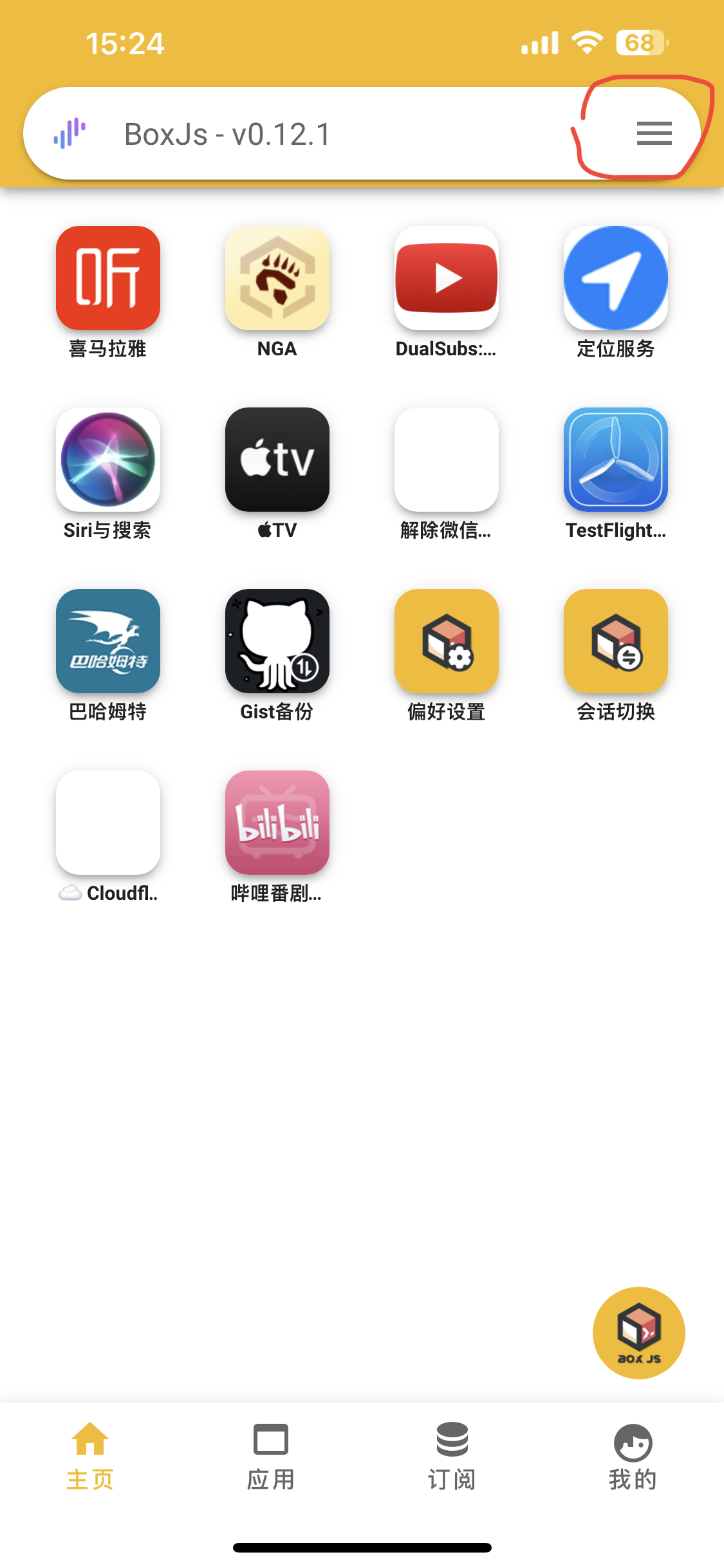Screen dimensions: 724x1568
Task: Open 巴哈姆特 app
Action: click(108, 641)
